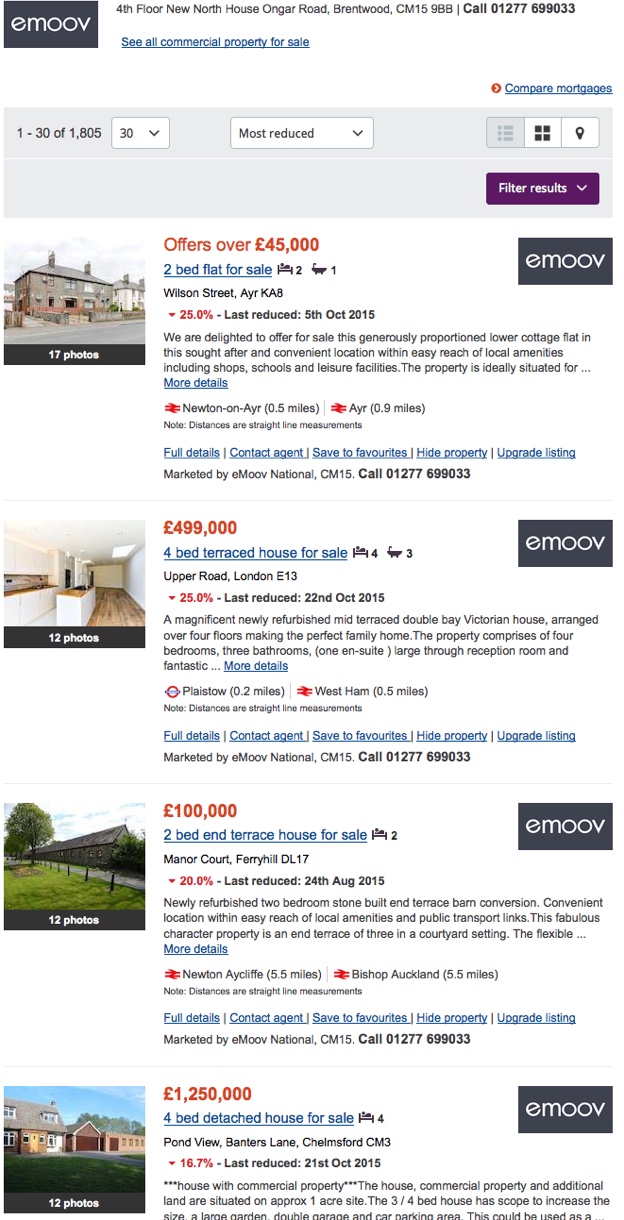Open the results-per-page dropdown showing 30

(140, 133)
